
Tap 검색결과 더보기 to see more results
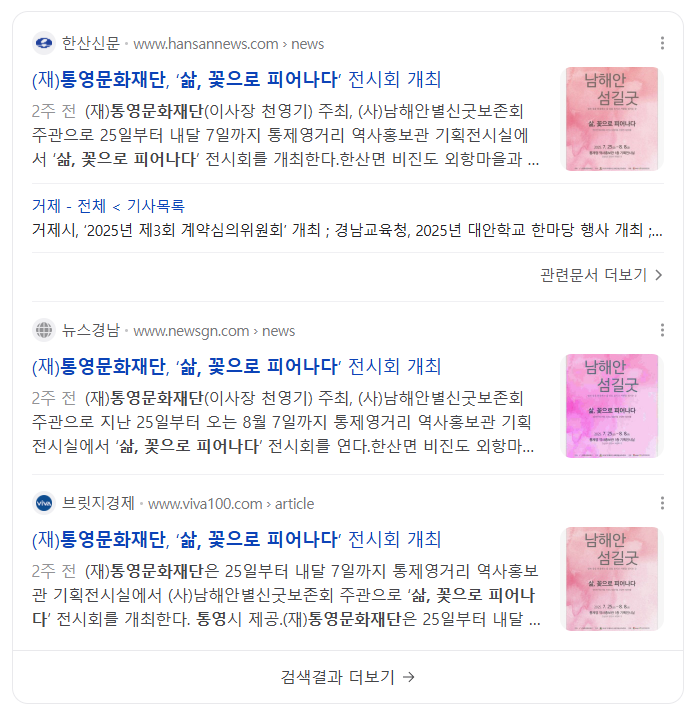point(348,677)
